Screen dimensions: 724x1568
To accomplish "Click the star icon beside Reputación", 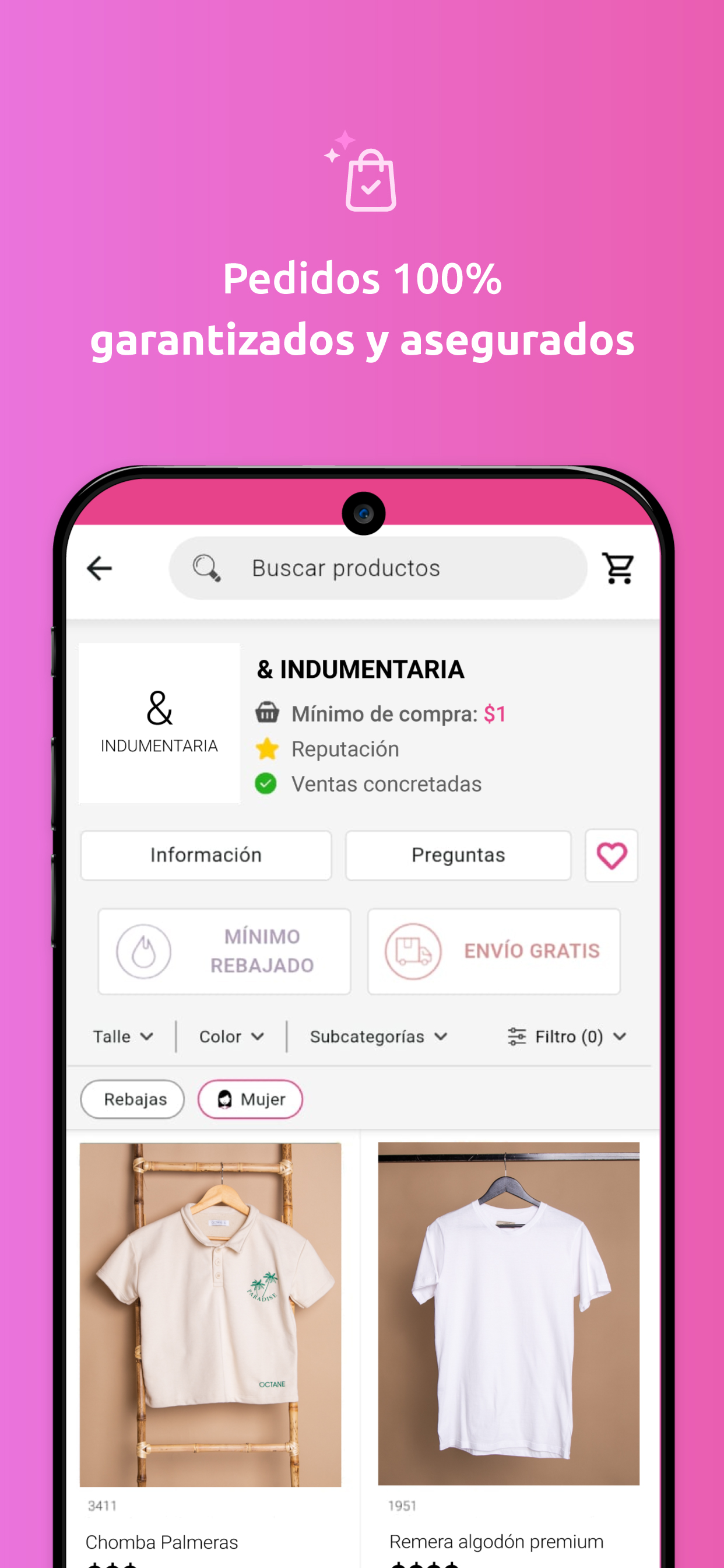I will (x=266, y=748).
